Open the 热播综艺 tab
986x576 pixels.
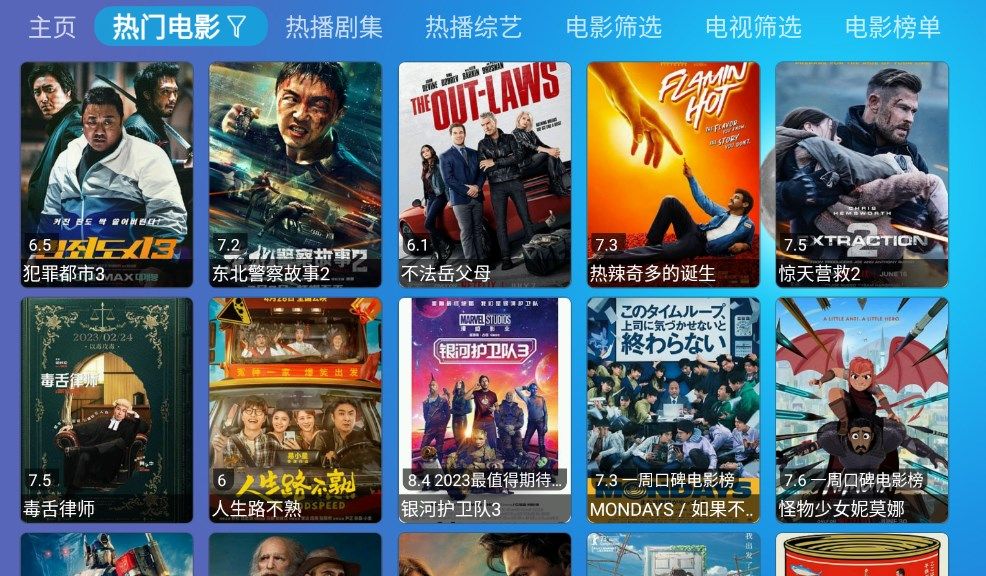pos(473,27)
